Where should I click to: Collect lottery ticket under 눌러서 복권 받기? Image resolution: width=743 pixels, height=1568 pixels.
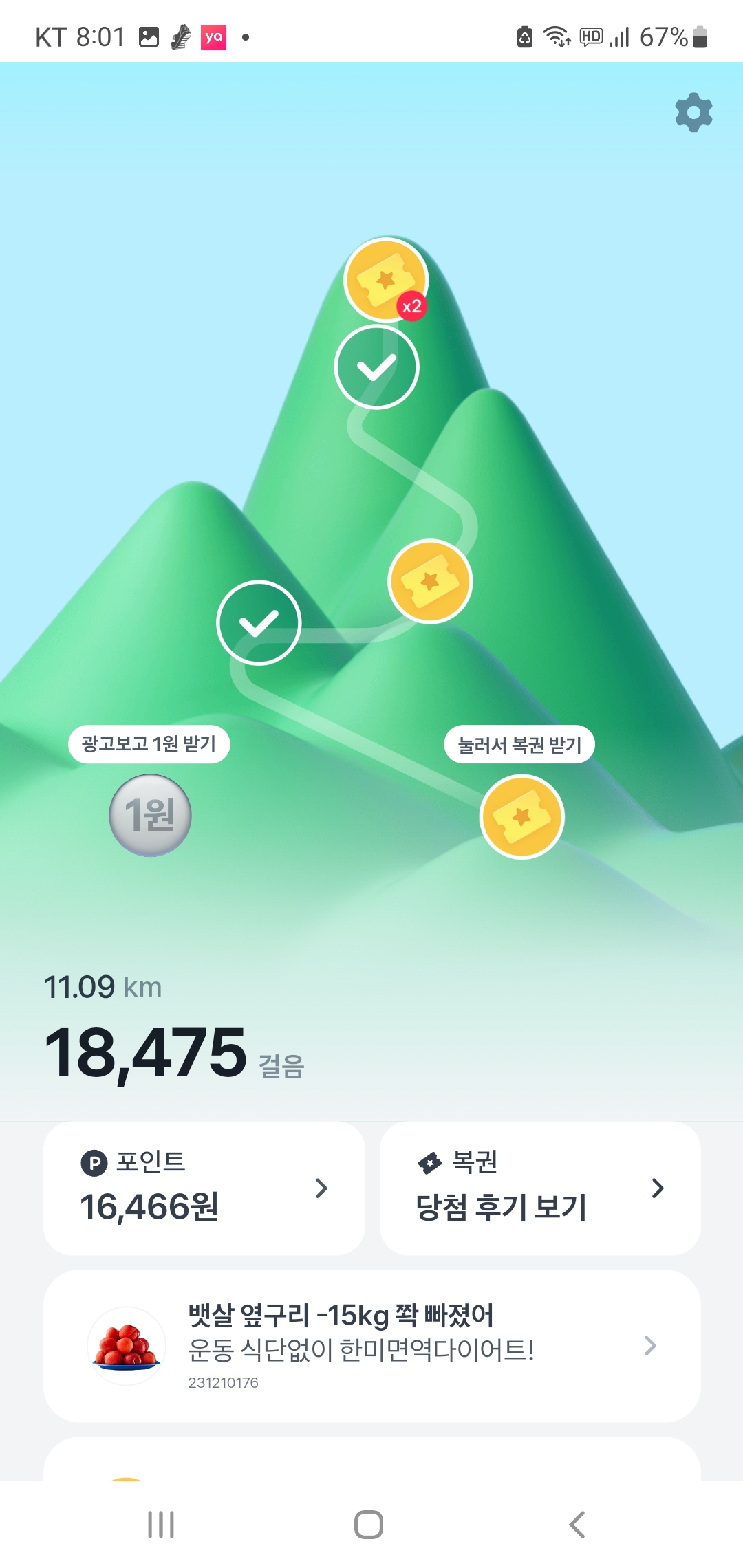(521, 816)
